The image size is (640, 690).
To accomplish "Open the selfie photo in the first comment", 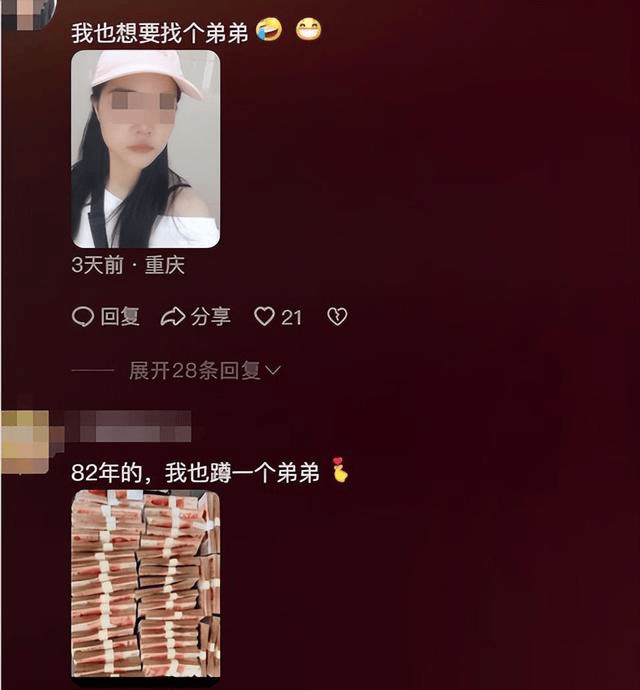I will (x=145, y=148).
